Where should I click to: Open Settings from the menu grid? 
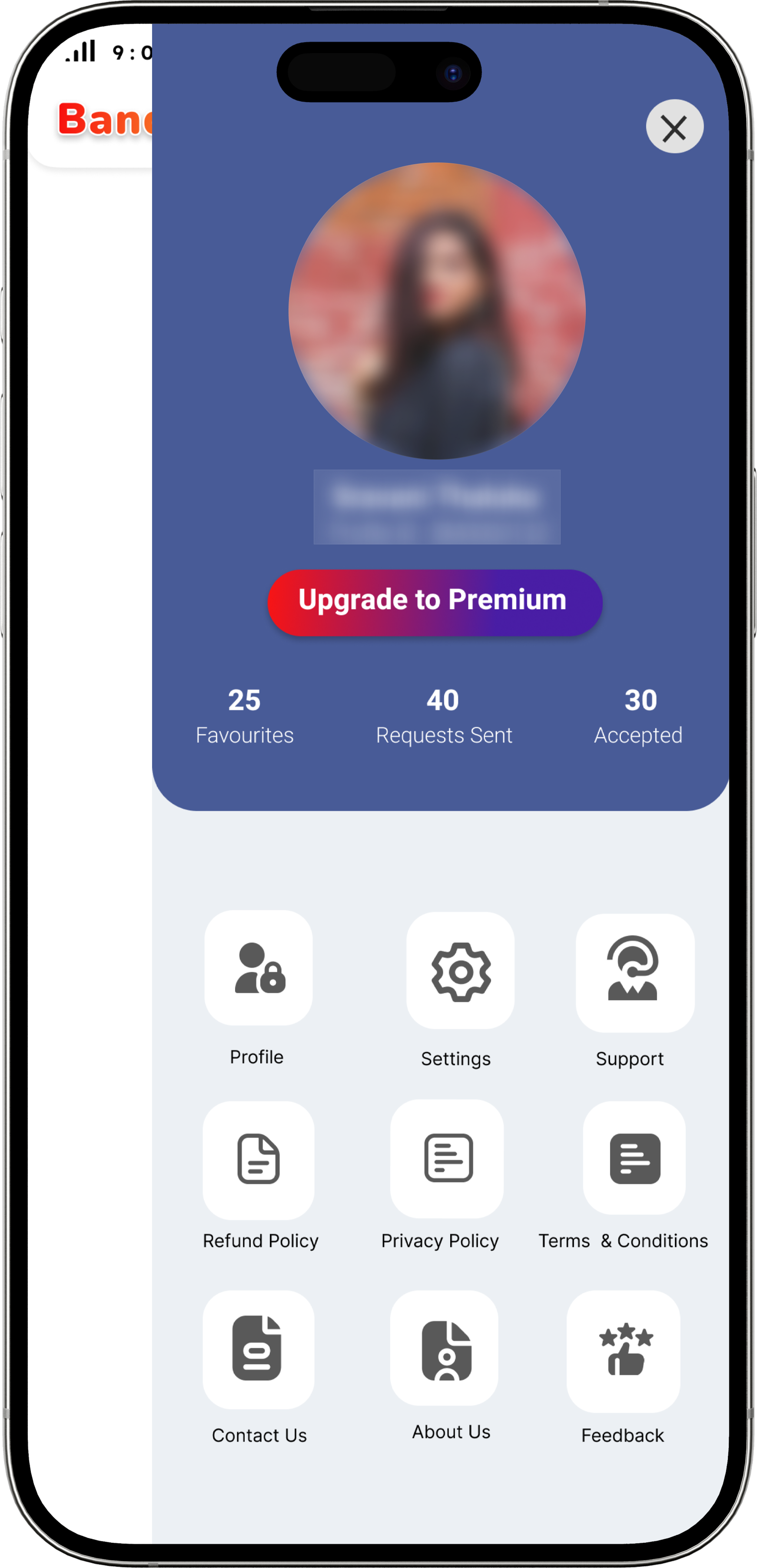click(x=460, y=971)
